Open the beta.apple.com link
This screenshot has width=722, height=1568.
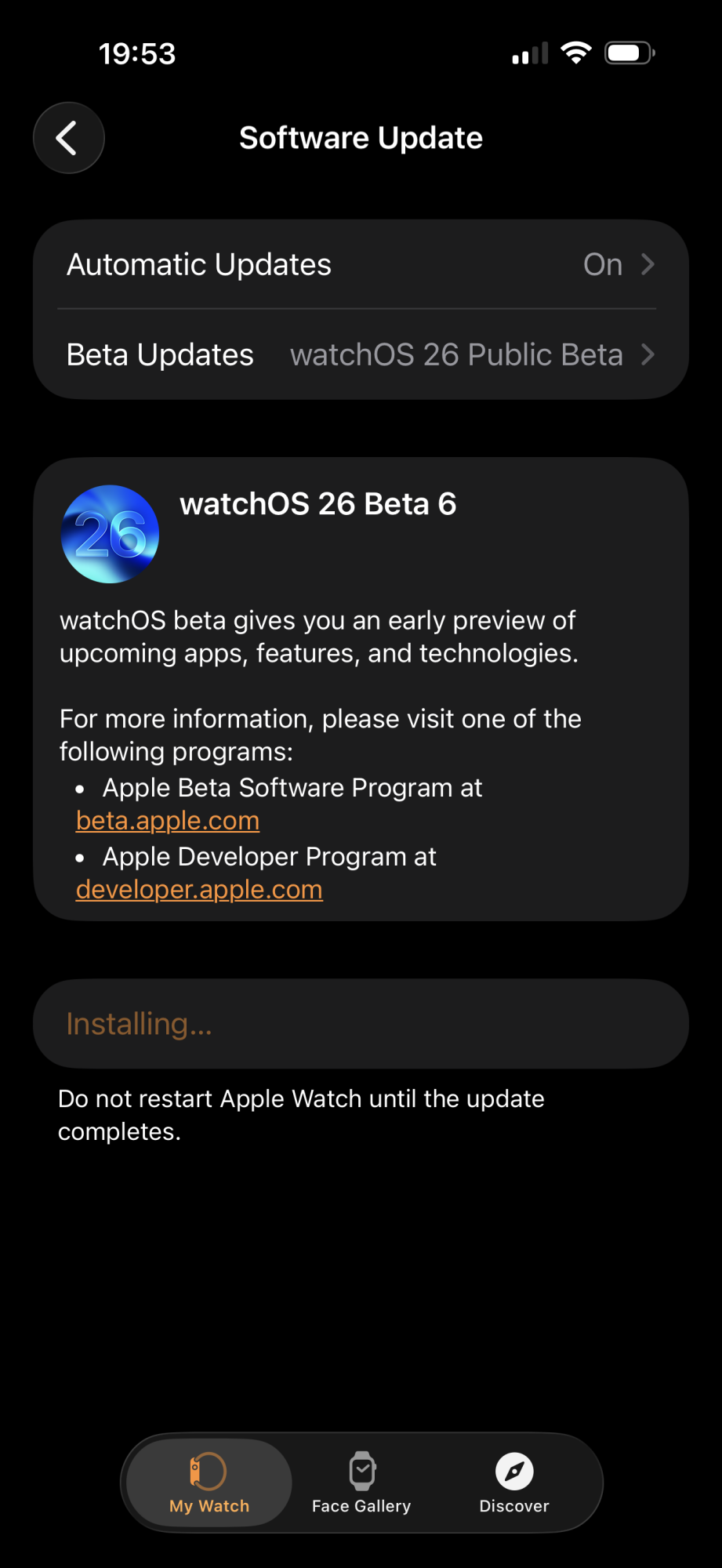tap(168, 821)
